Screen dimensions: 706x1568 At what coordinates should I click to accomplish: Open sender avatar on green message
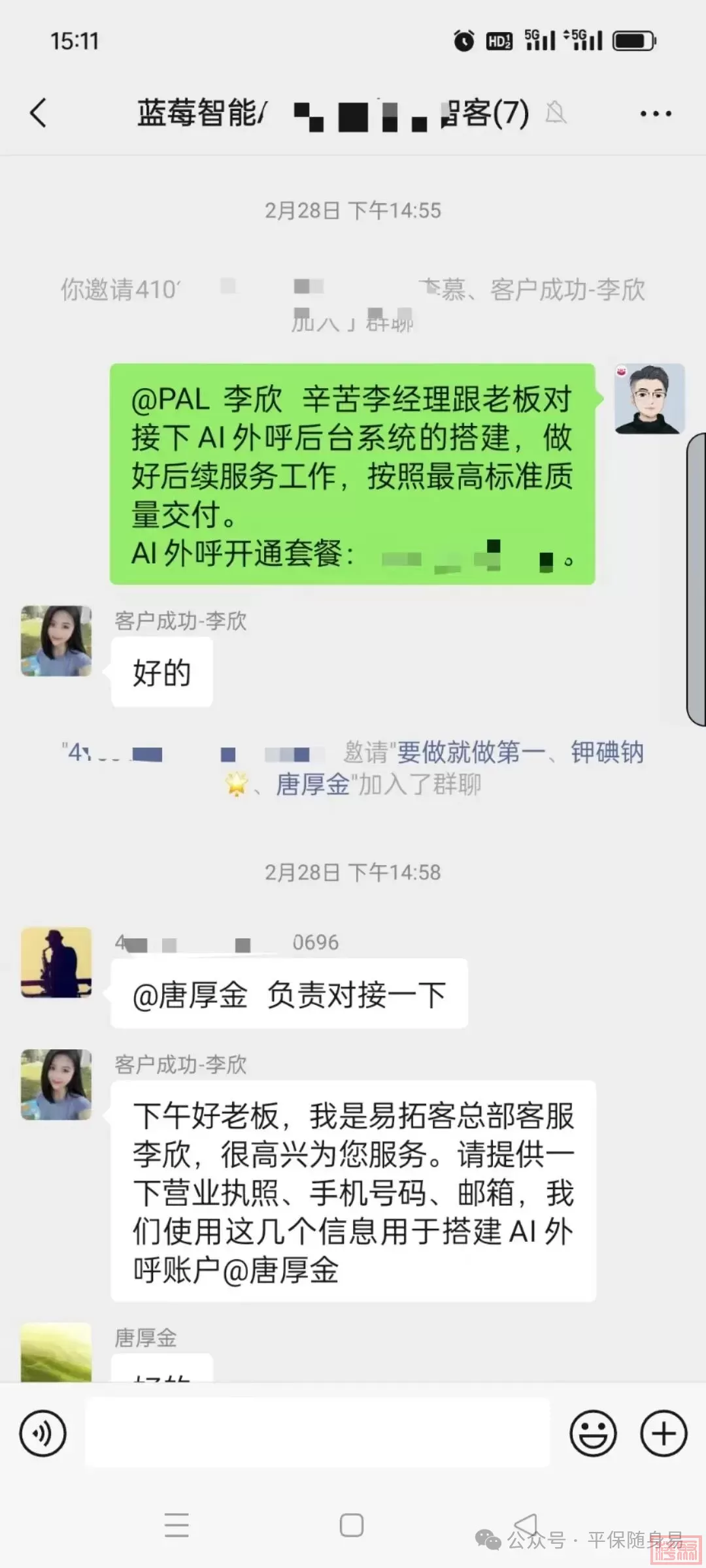point(649,399)
